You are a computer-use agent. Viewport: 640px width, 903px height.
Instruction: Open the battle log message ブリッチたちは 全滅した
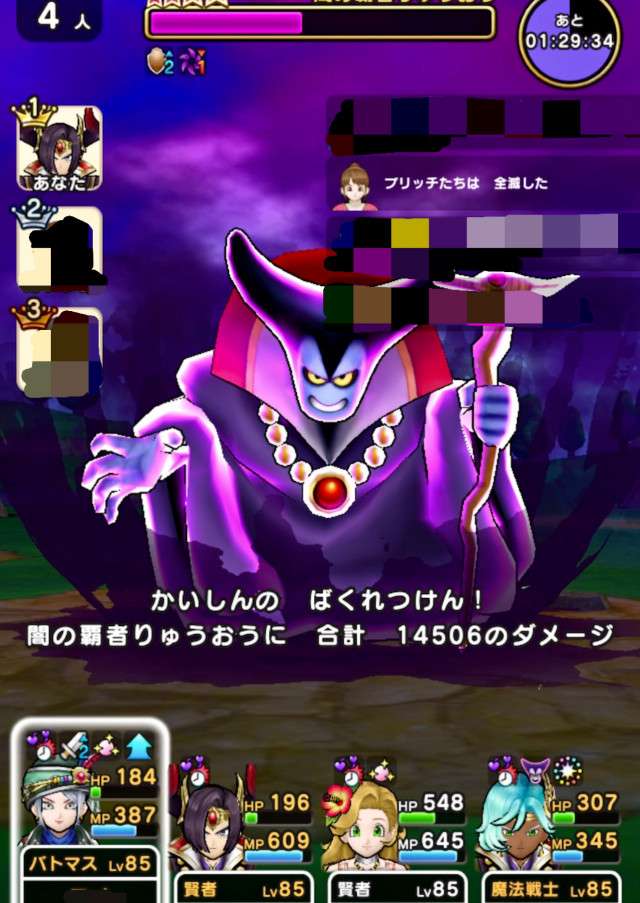tap(480, 185)
